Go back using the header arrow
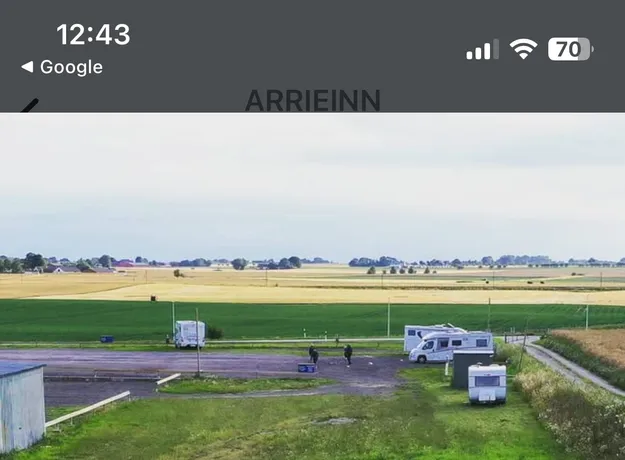This screenshot has height=460, width=625. (29, 104)
